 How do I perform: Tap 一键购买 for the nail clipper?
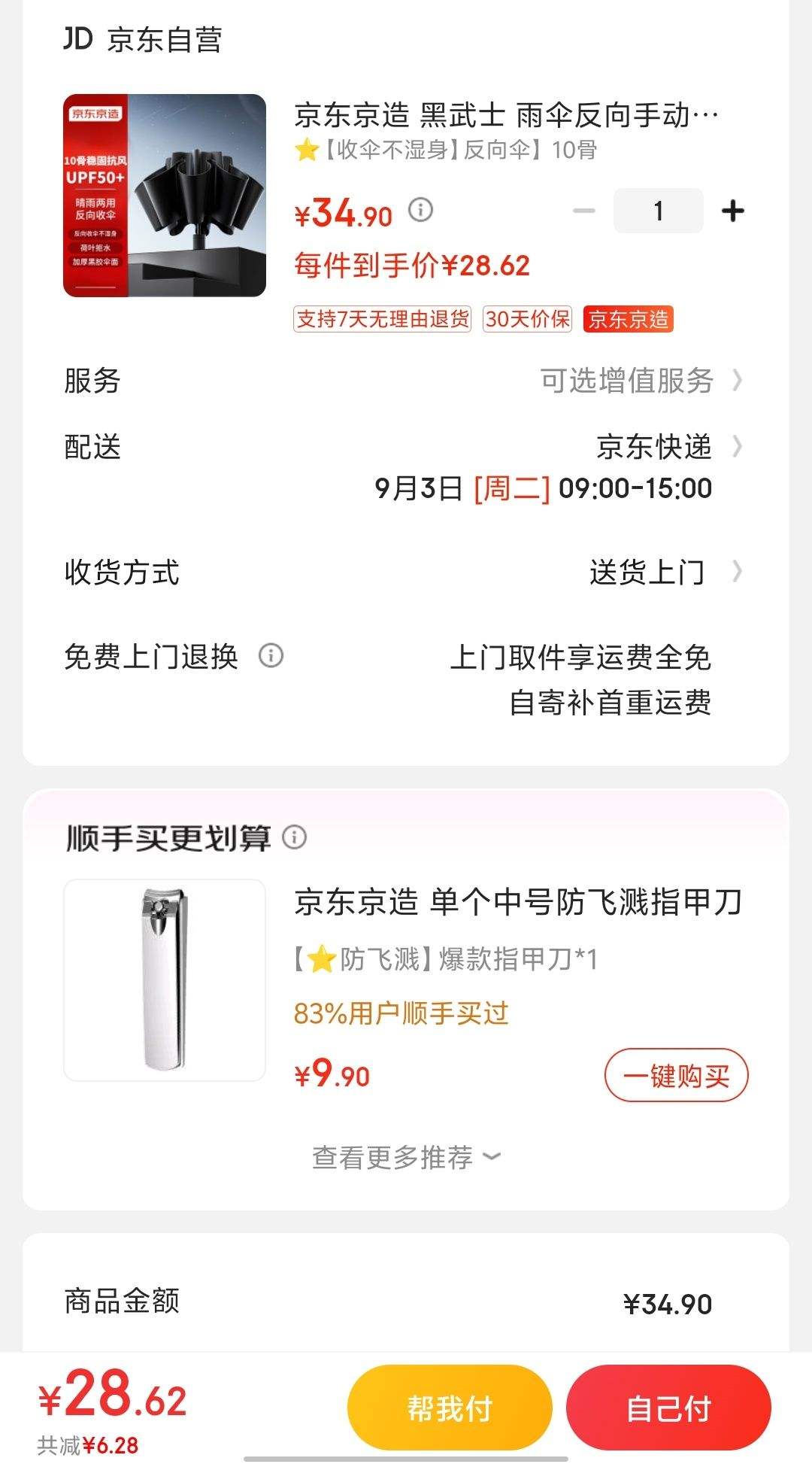676,1076
